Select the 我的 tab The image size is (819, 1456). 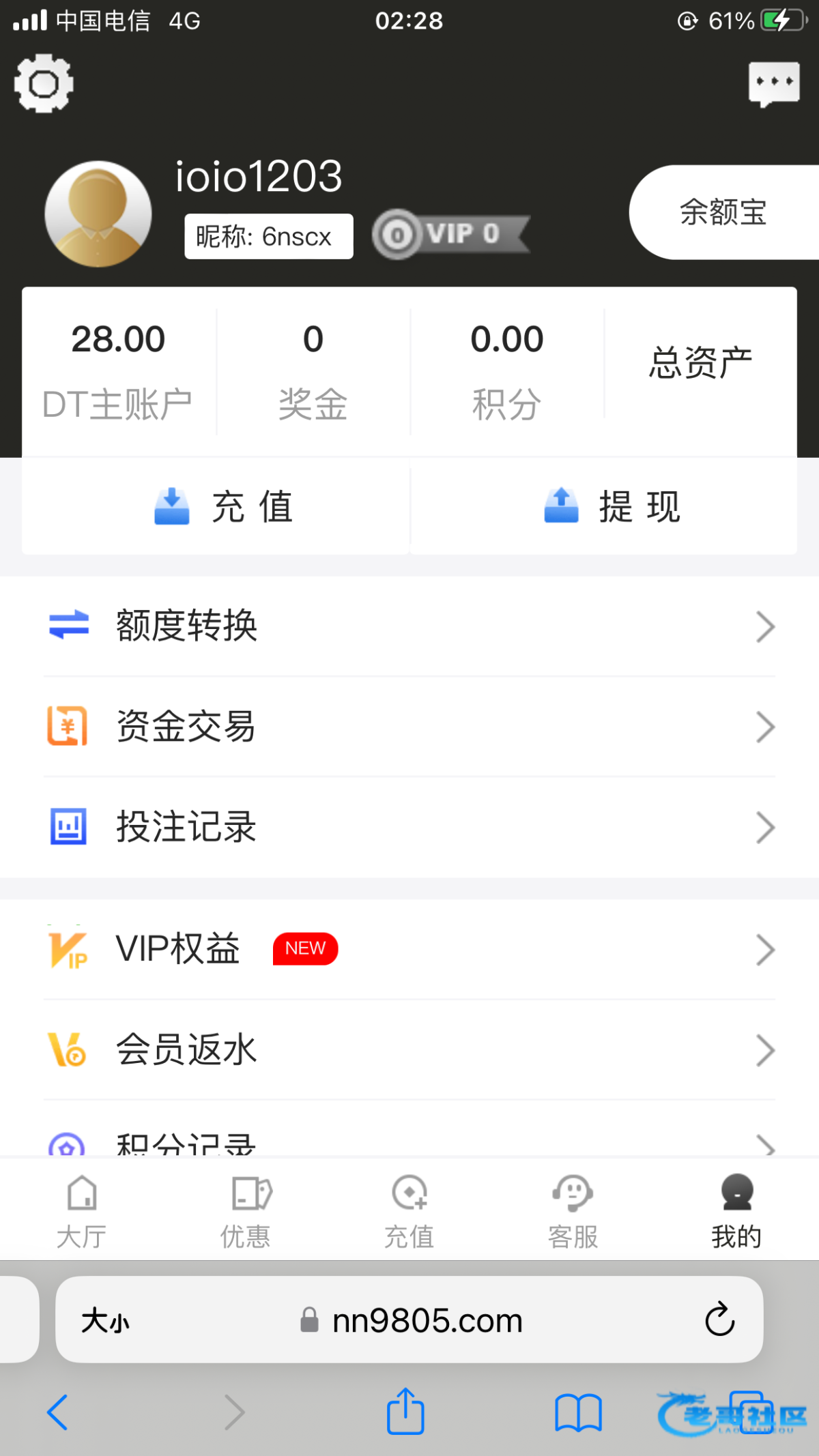click(x=736, y=1210)
